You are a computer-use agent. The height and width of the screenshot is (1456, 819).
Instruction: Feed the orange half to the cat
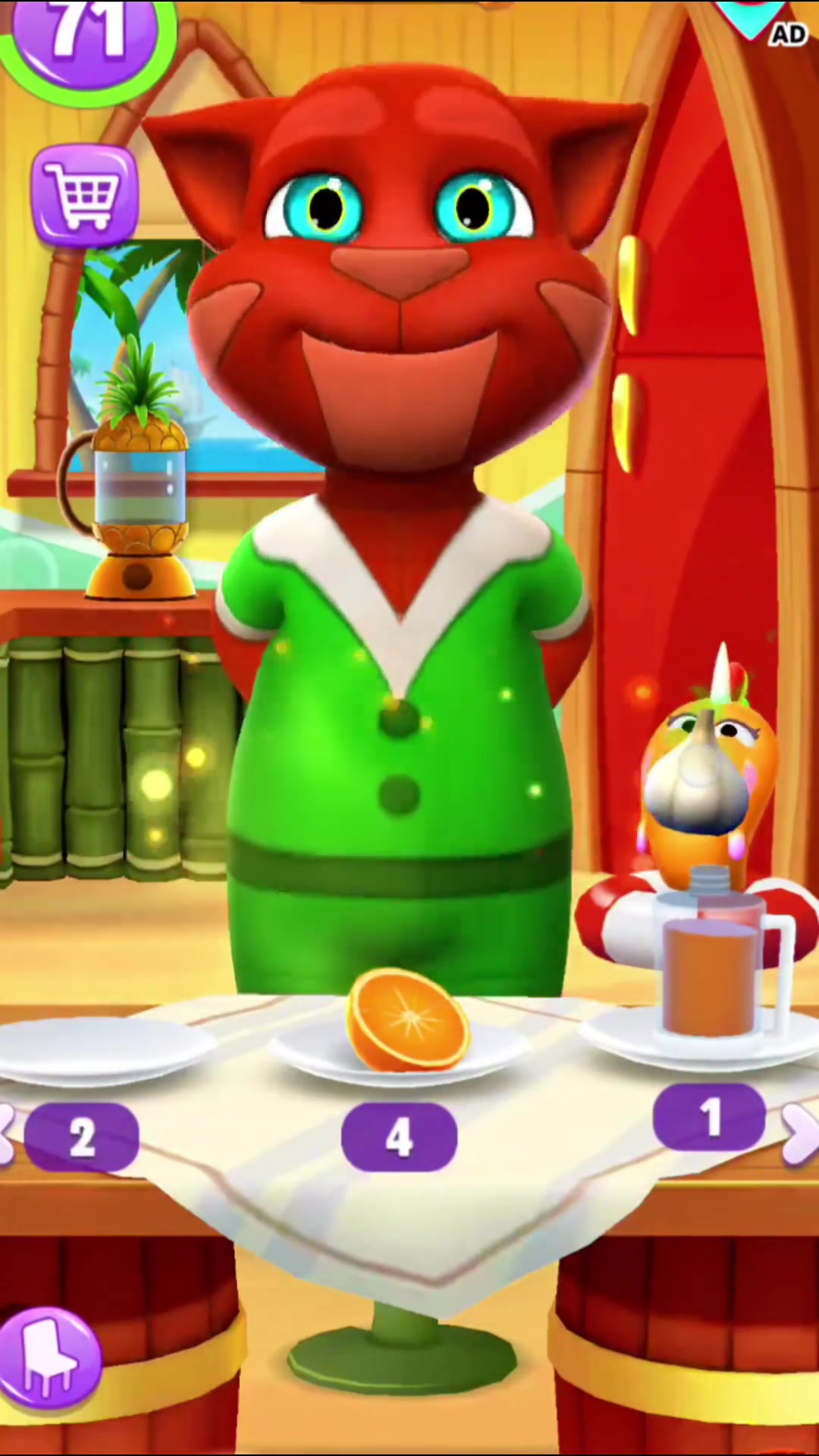coord(408,1019)
